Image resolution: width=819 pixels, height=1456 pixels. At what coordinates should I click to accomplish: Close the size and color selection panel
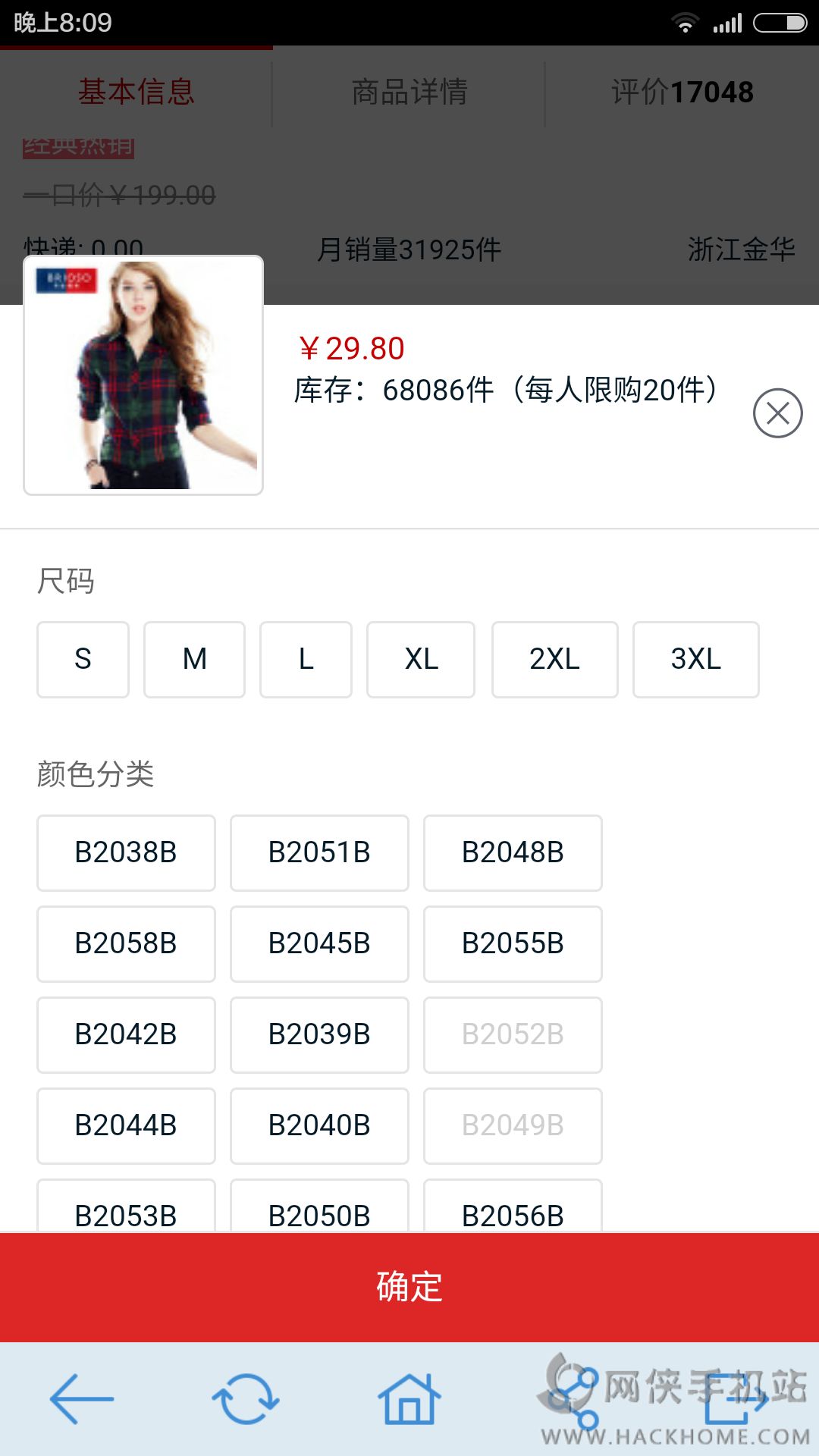777,413
